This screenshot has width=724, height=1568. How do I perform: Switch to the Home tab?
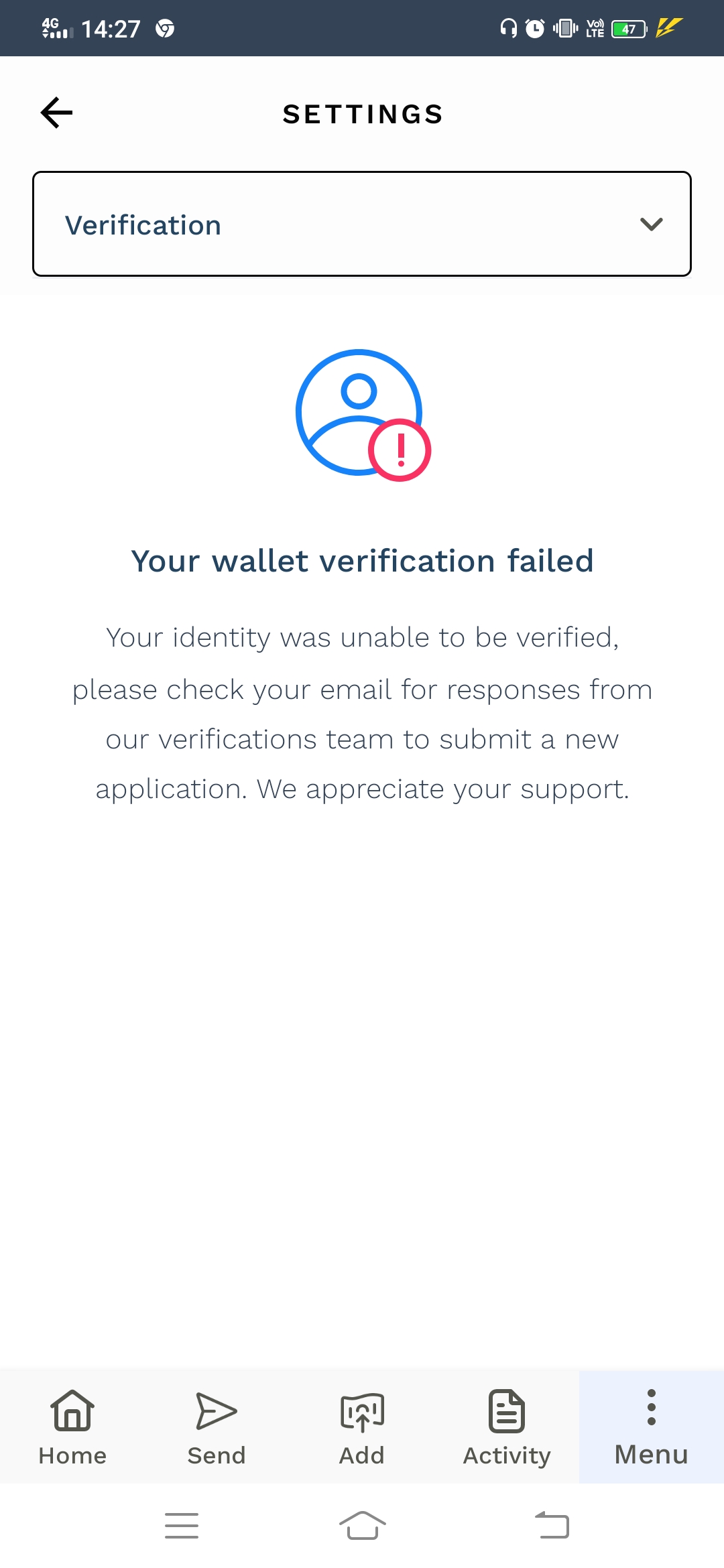(72, 1427)
